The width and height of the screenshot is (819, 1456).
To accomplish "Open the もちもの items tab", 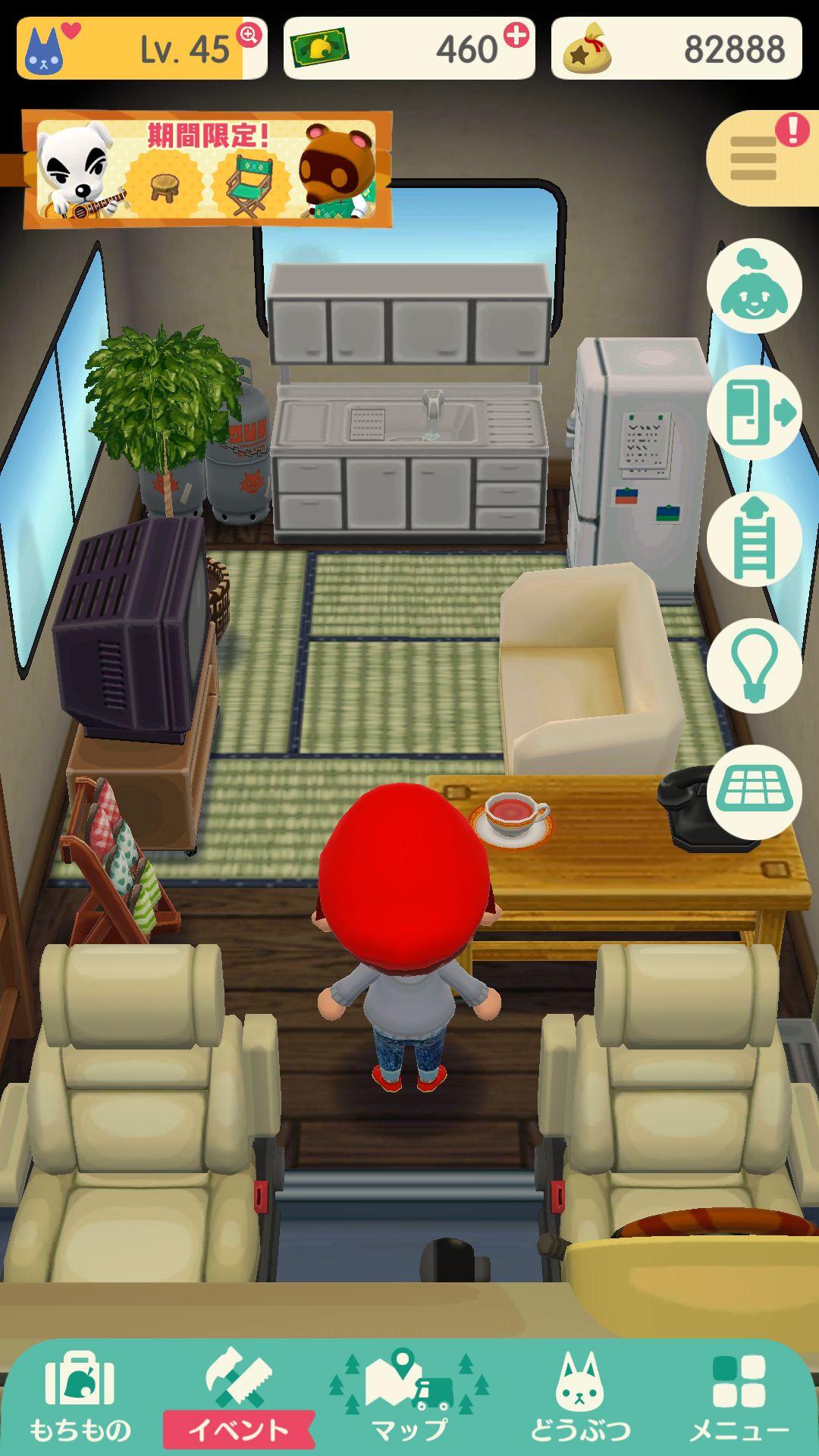I will click(80, 1398).
